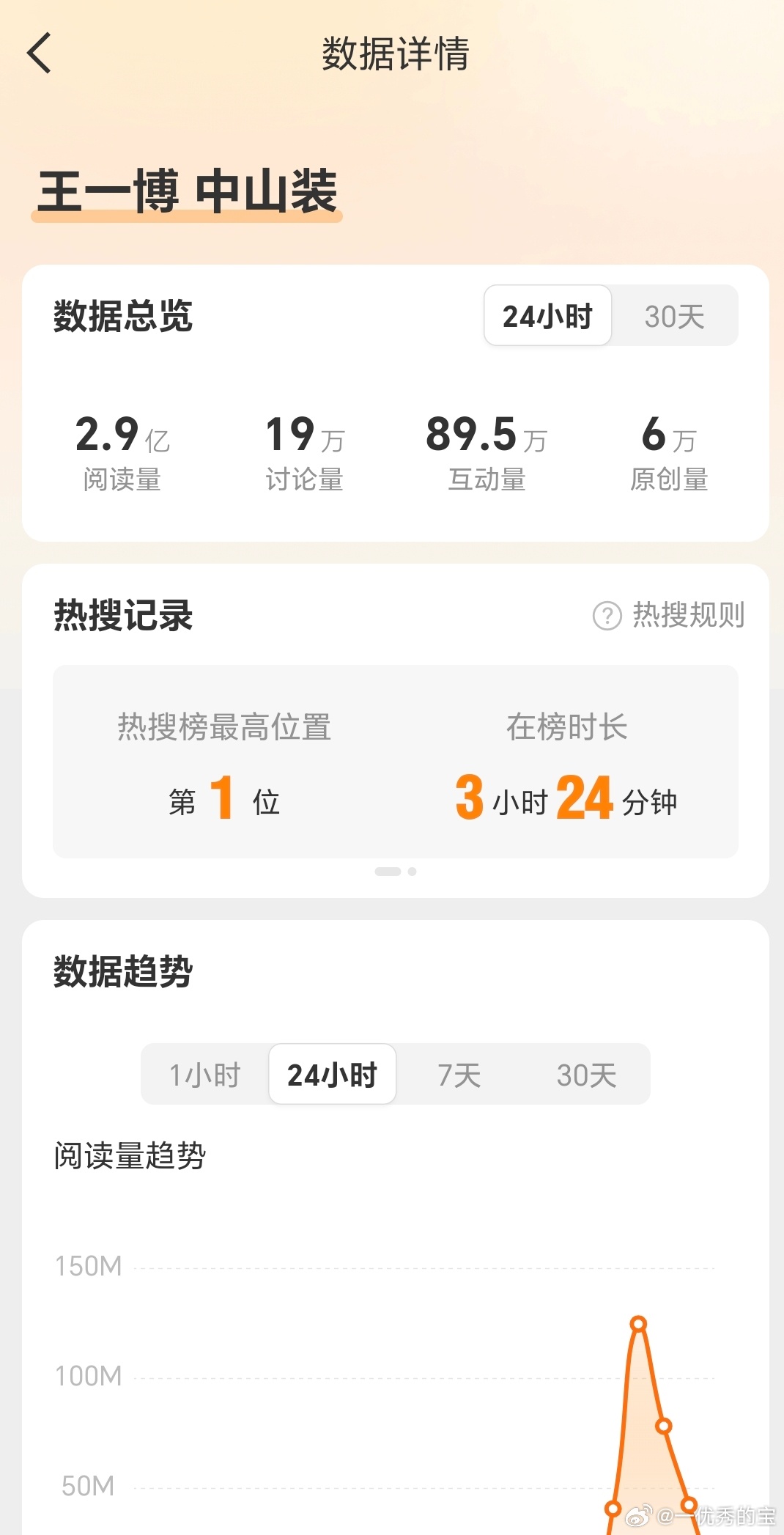This screenshot has width=784, height=1535.
Task: Toggle the trend view to 30天
Action: tap(586, 1074)
